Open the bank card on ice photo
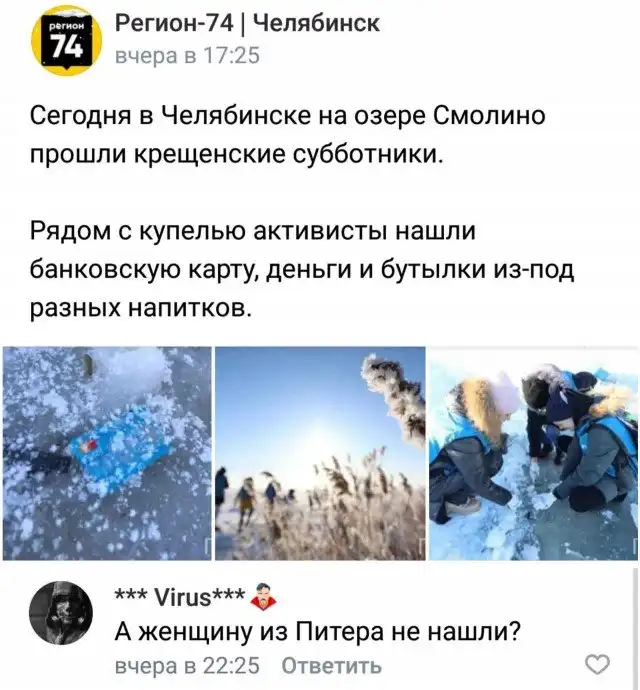Screen dimensions: 640x690 coord(106,453)
